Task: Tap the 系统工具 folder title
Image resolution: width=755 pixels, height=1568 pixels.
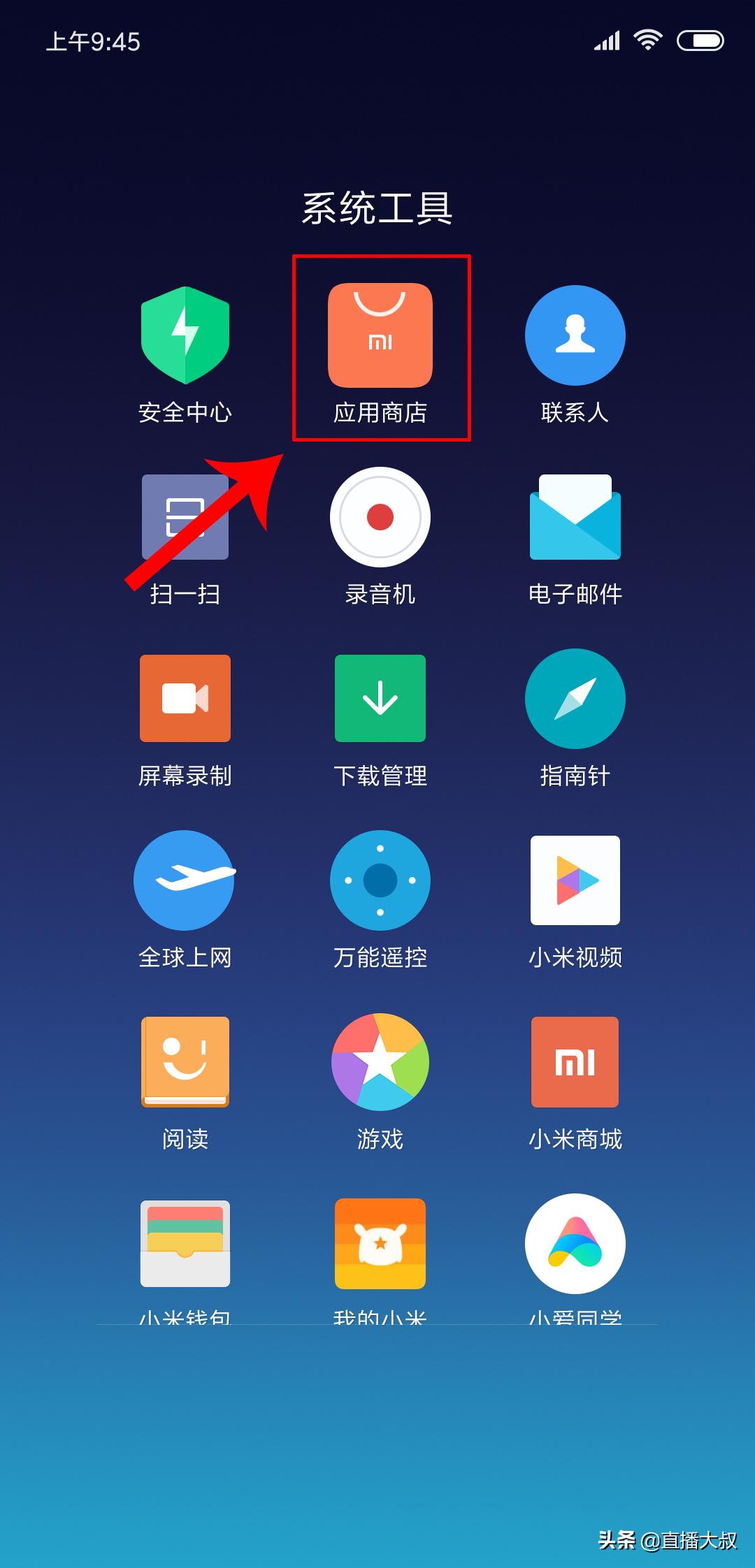Action: pos(377,208)
